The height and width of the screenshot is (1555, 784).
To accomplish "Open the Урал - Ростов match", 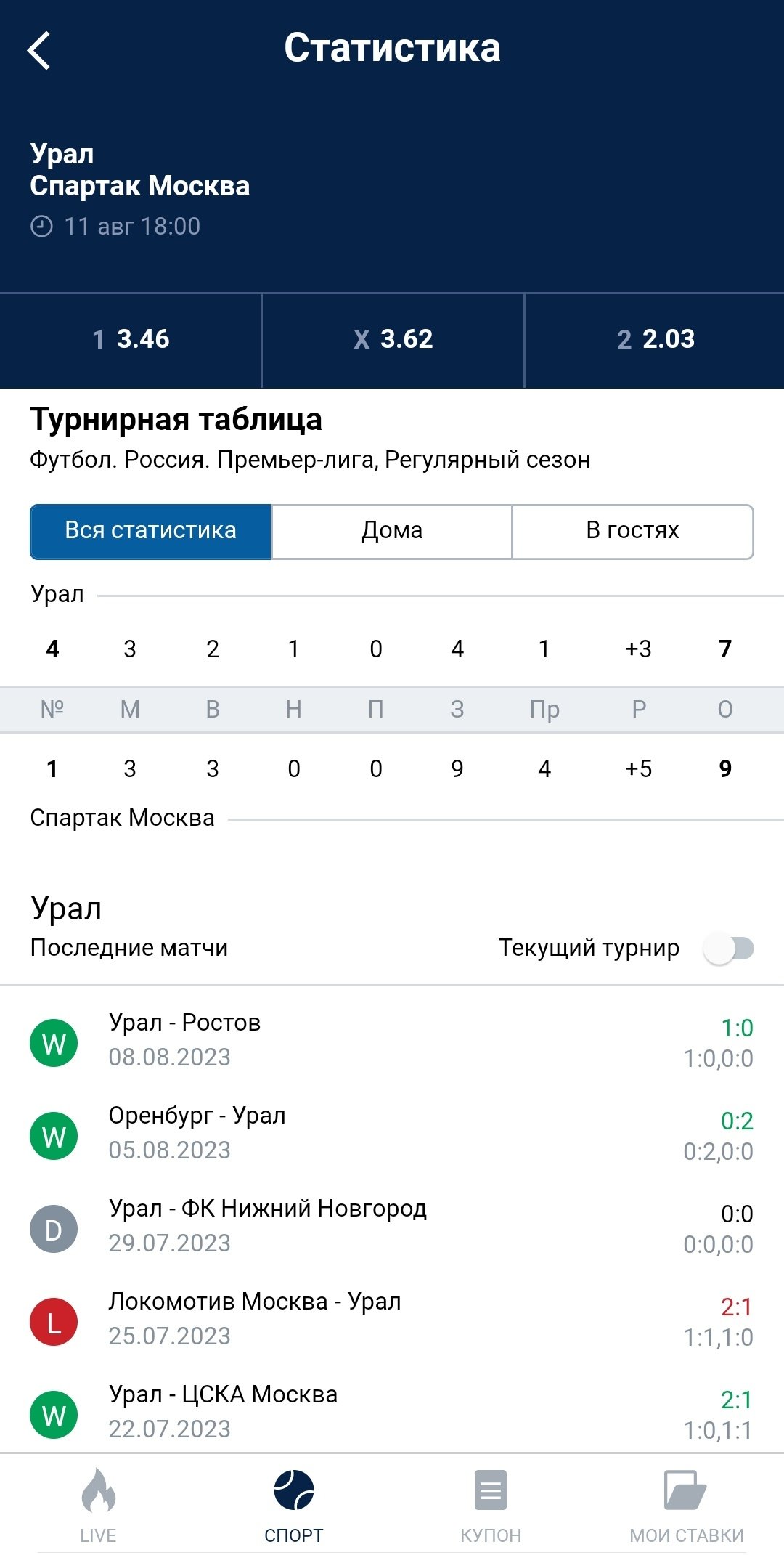I will (392, 1040).
